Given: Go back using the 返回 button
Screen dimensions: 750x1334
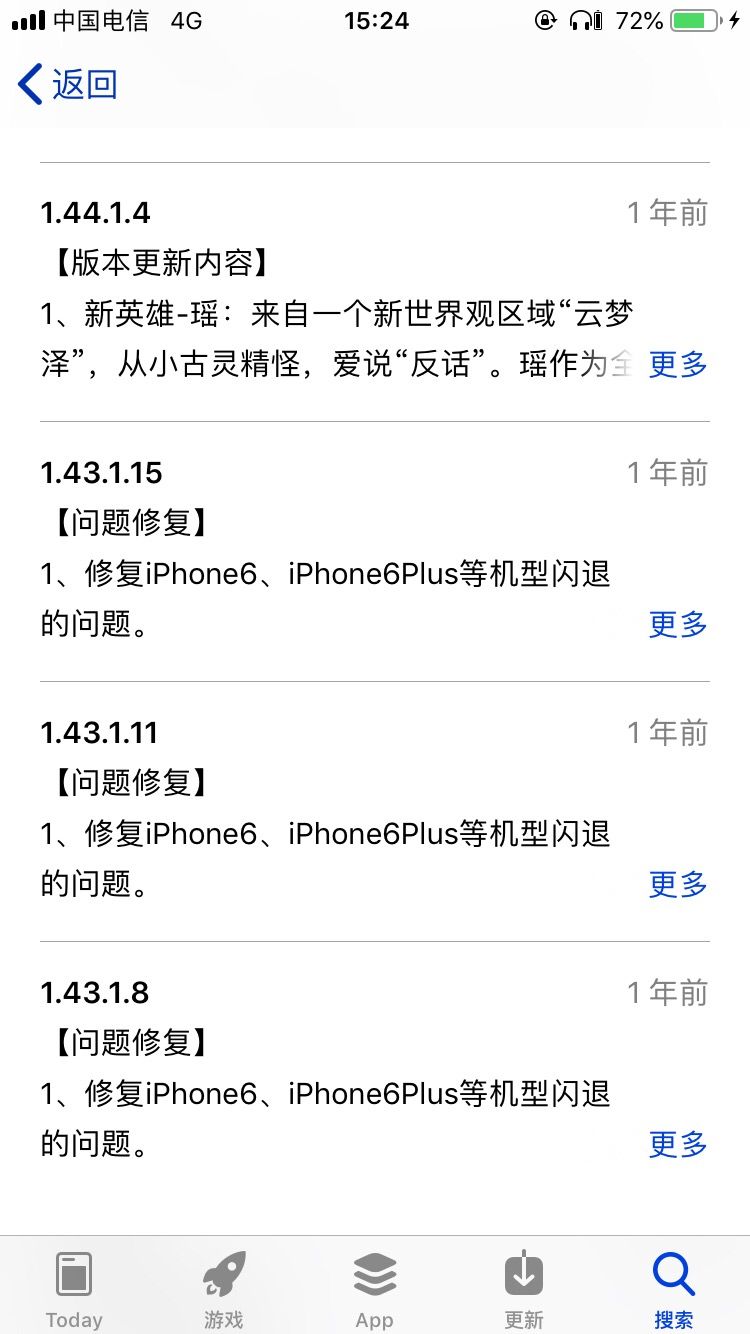Looking at the screenshot, I should tap(68, 84).
